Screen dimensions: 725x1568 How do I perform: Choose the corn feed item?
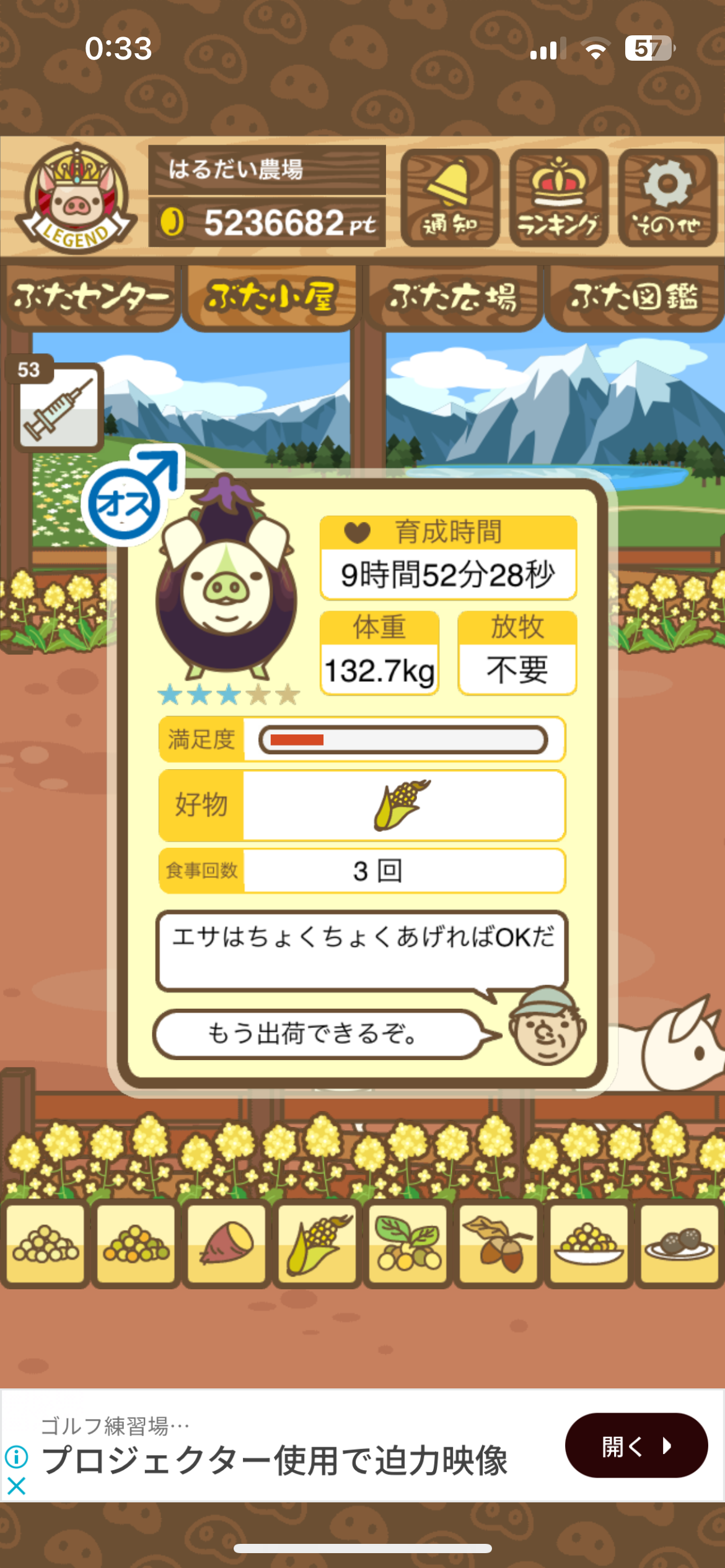pos(317,1245)
